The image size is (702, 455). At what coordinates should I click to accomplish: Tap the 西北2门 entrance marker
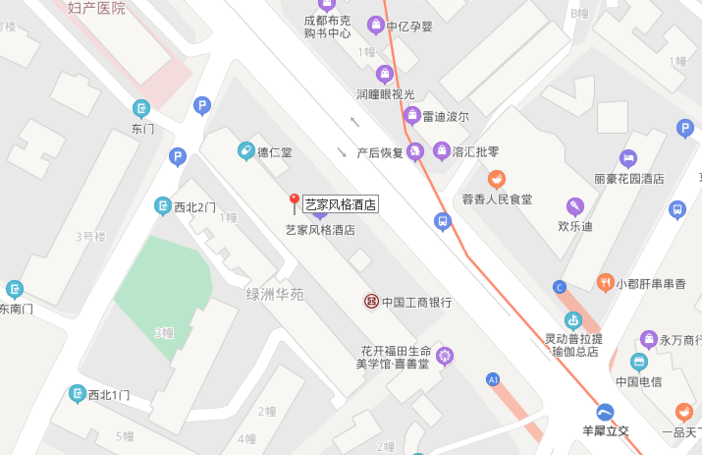coord(163,206)
